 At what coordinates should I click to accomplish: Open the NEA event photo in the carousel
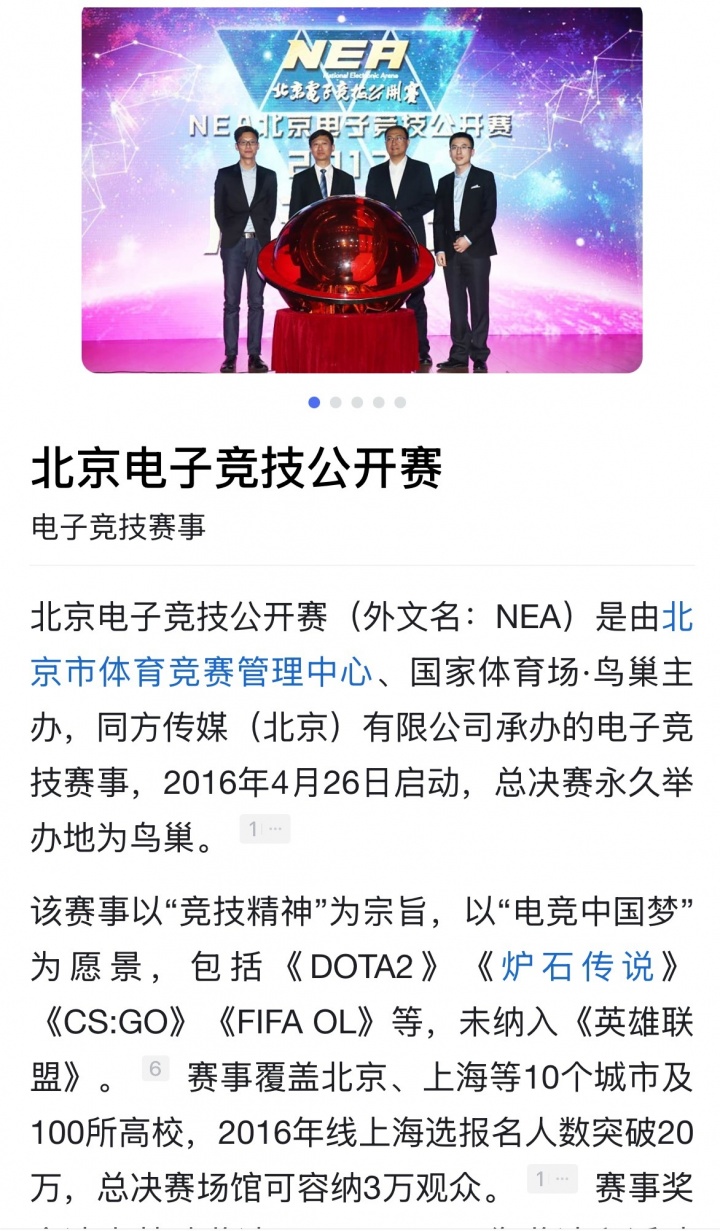click(361, 190)
